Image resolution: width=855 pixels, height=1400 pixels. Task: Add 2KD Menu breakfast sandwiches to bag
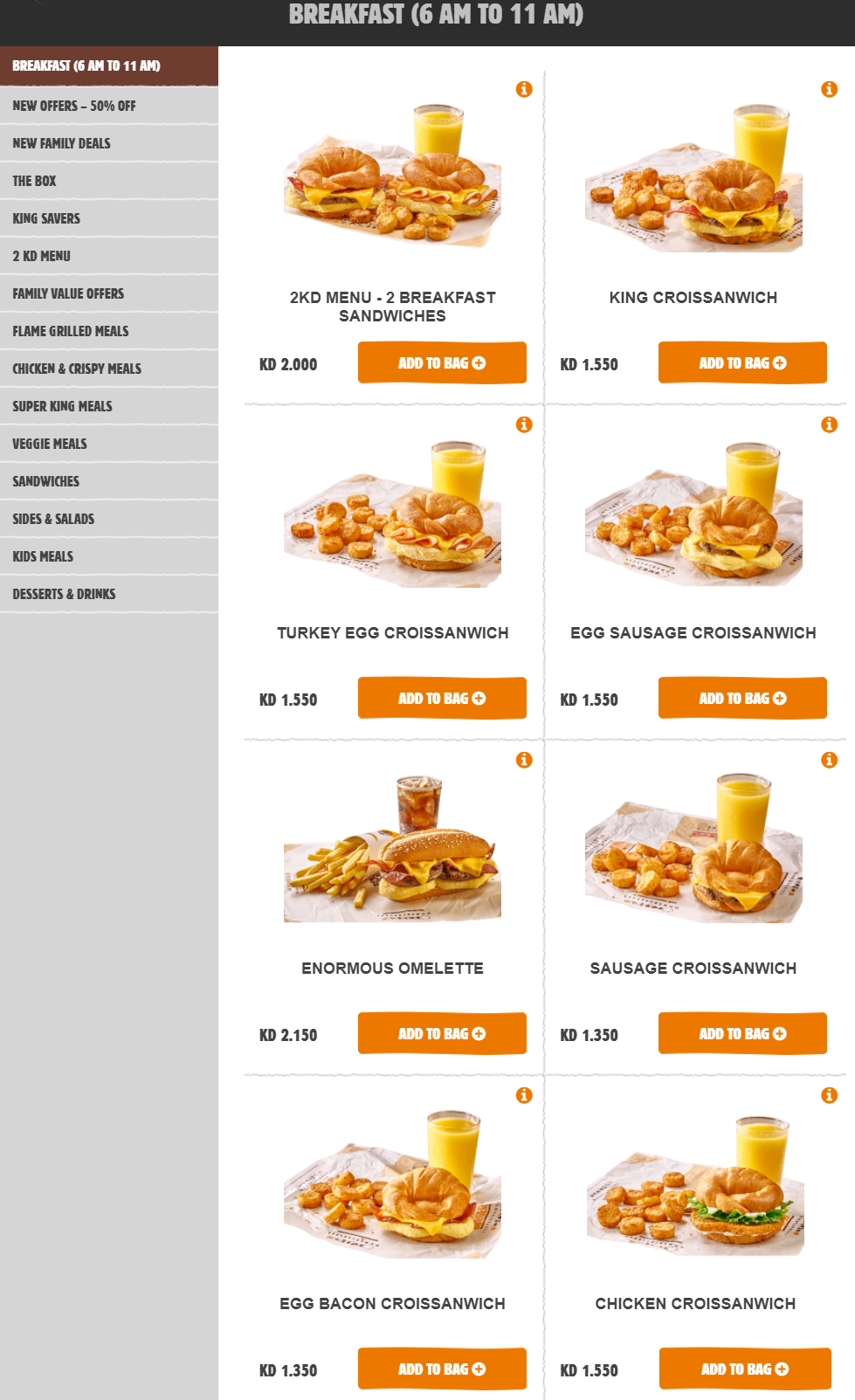(442, 363)
